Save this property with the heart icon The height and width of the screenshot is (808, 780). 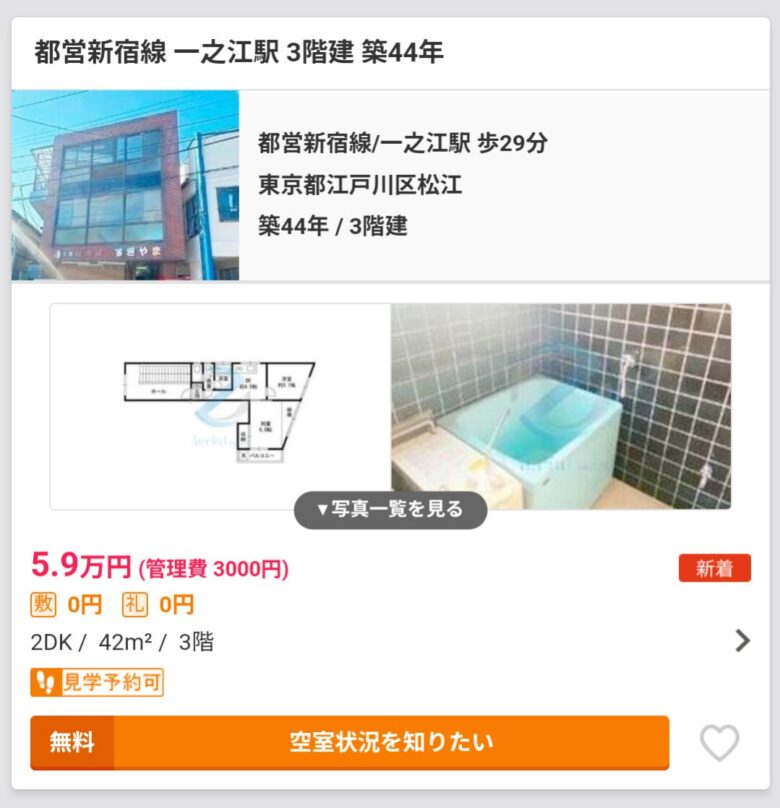pyautogui.click(x=719, y=743)
